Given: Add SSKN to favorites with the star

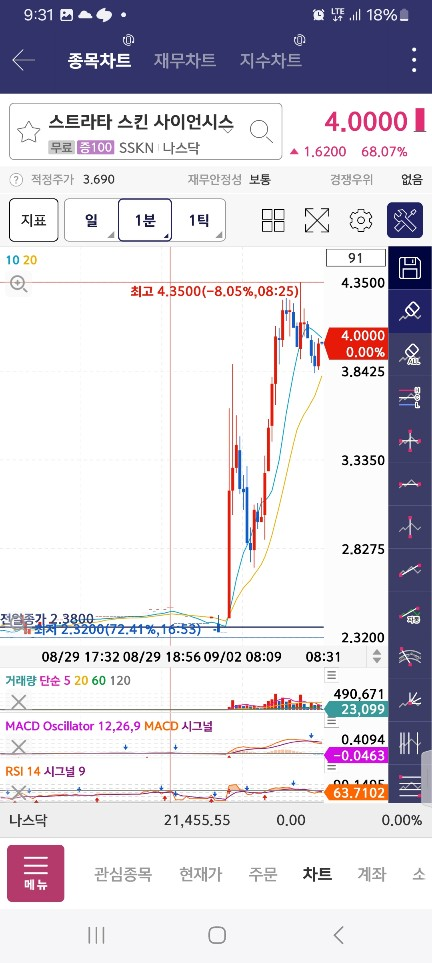Looking at the screenshot, I should coord(28,131).
